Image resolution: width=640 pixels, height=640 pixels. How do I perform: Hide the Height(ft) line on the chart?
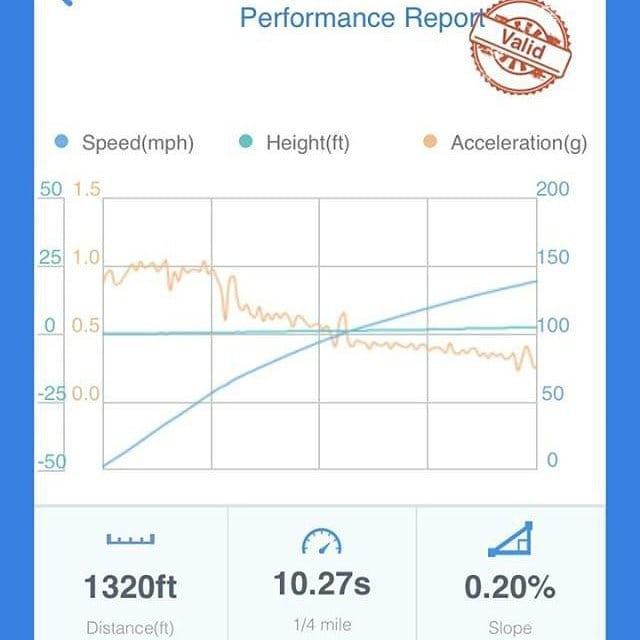pyautogui.click(x=295, y=143)
